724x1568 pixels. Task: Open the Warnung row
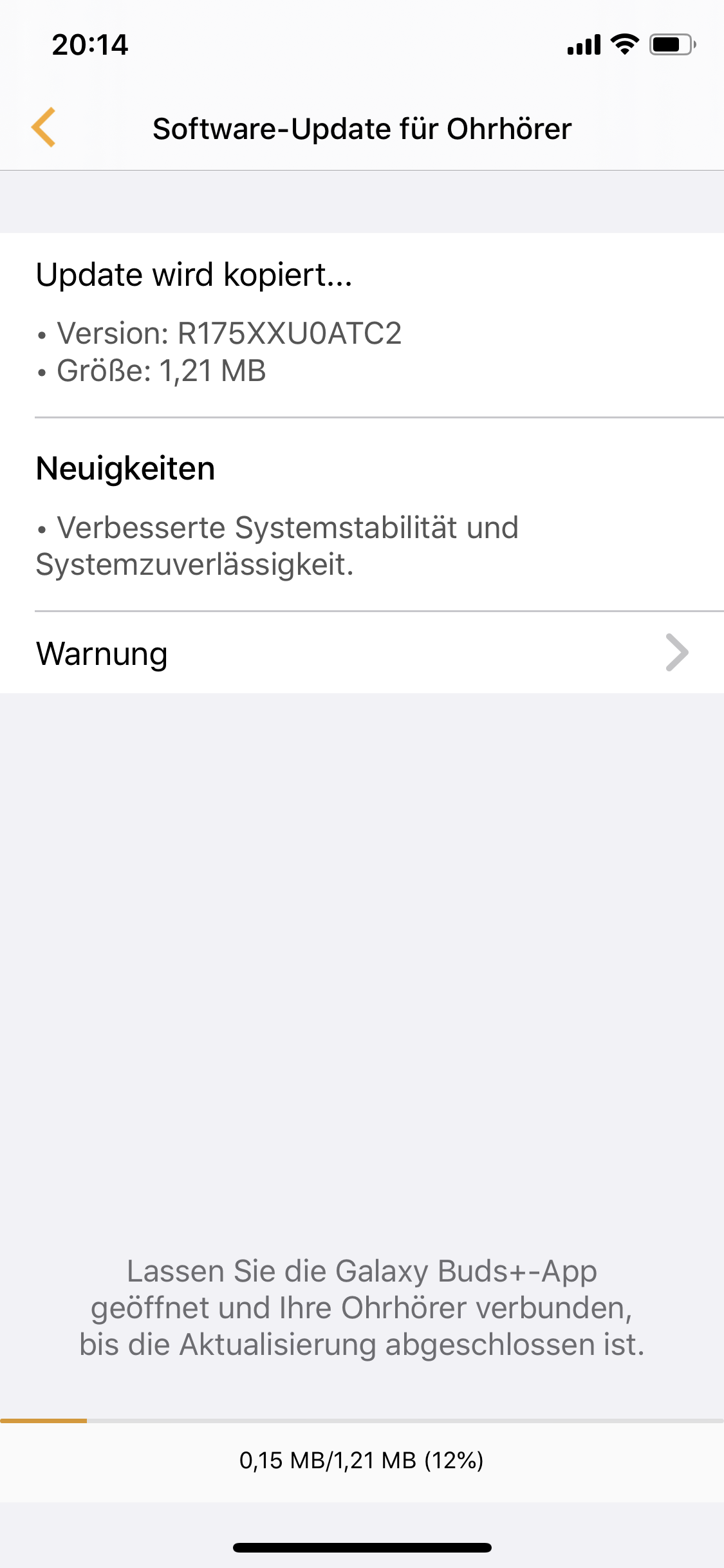(362, 653)
